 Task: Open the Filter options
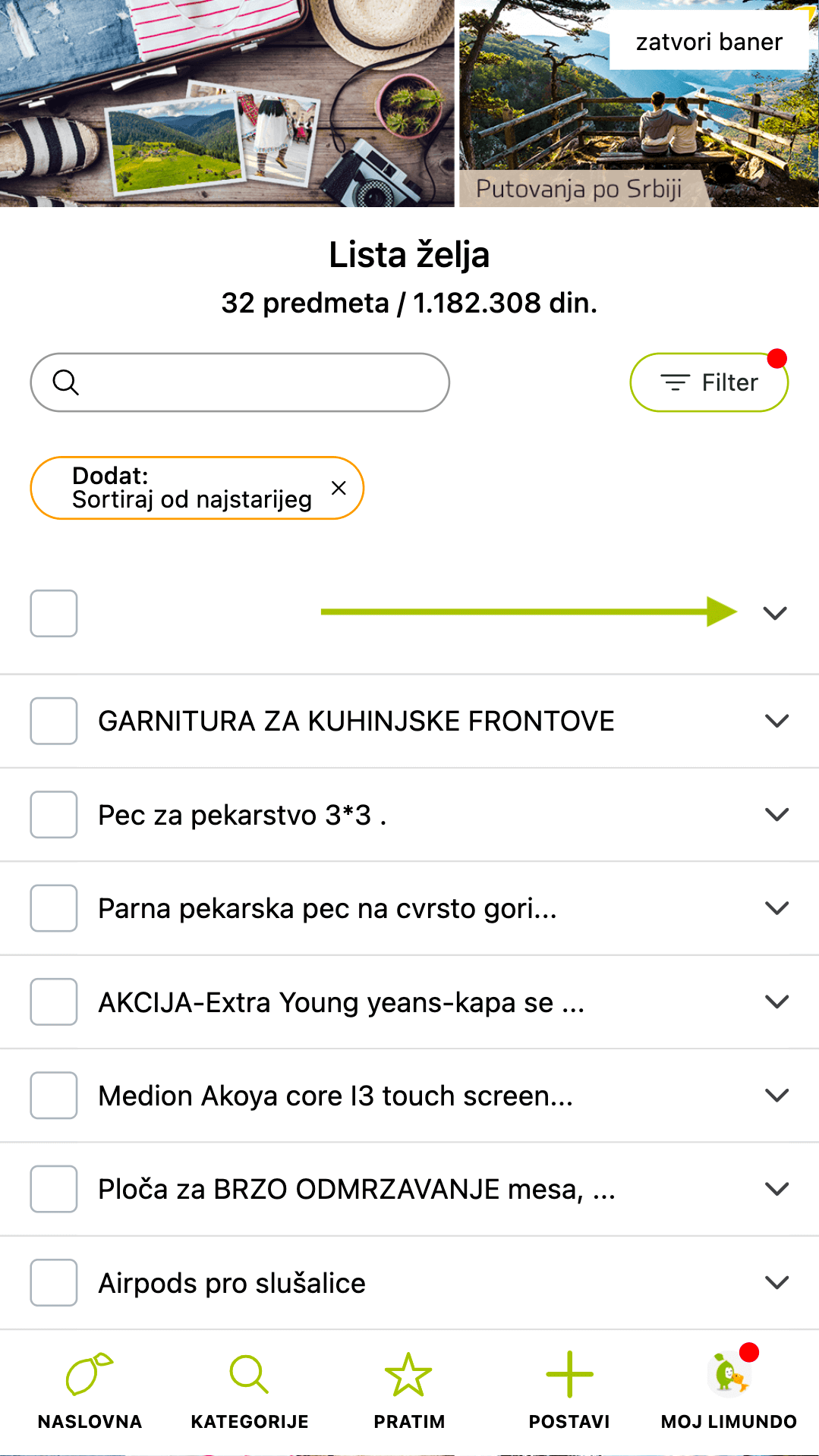pos(709,382)
